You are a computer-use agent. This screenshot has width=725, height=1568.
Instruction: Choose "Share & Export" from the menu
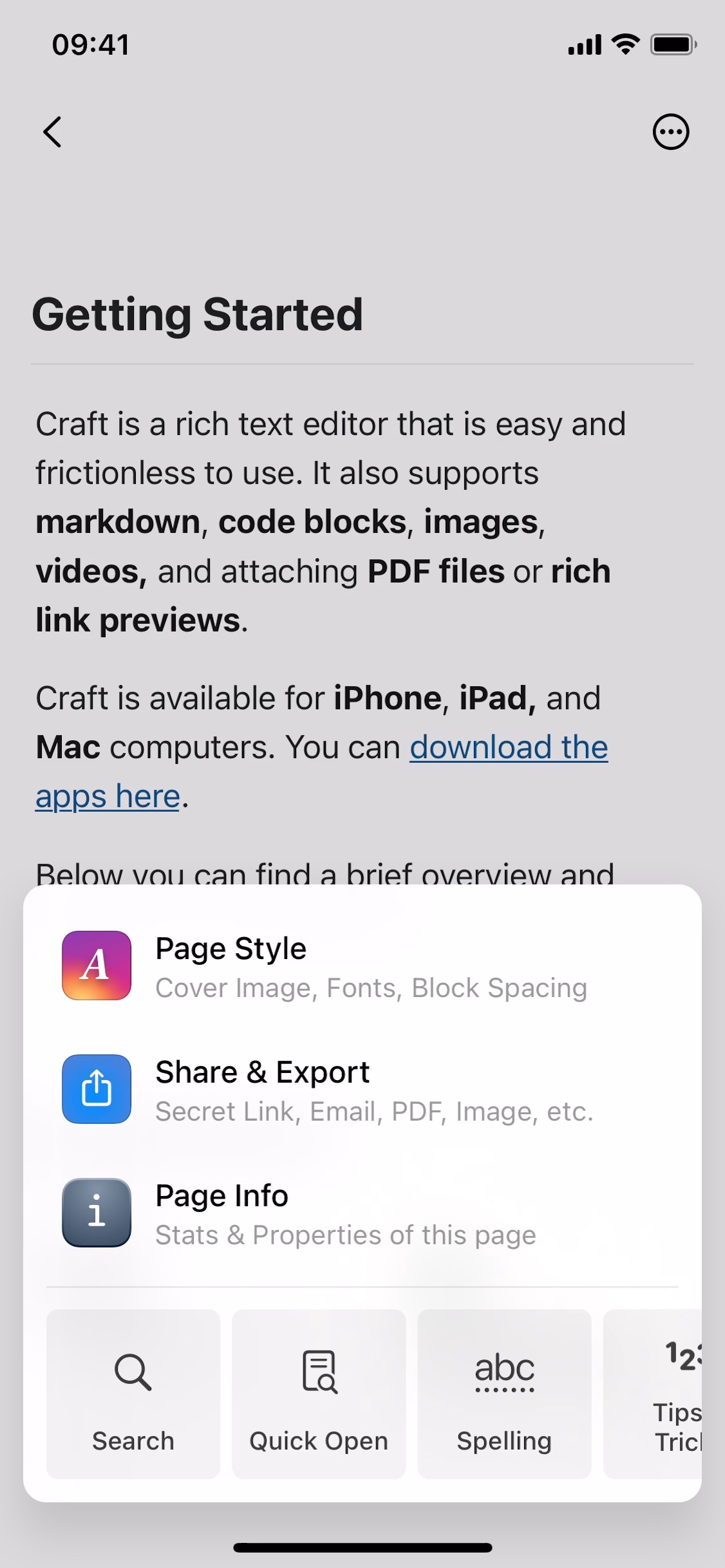point(261,1072)
